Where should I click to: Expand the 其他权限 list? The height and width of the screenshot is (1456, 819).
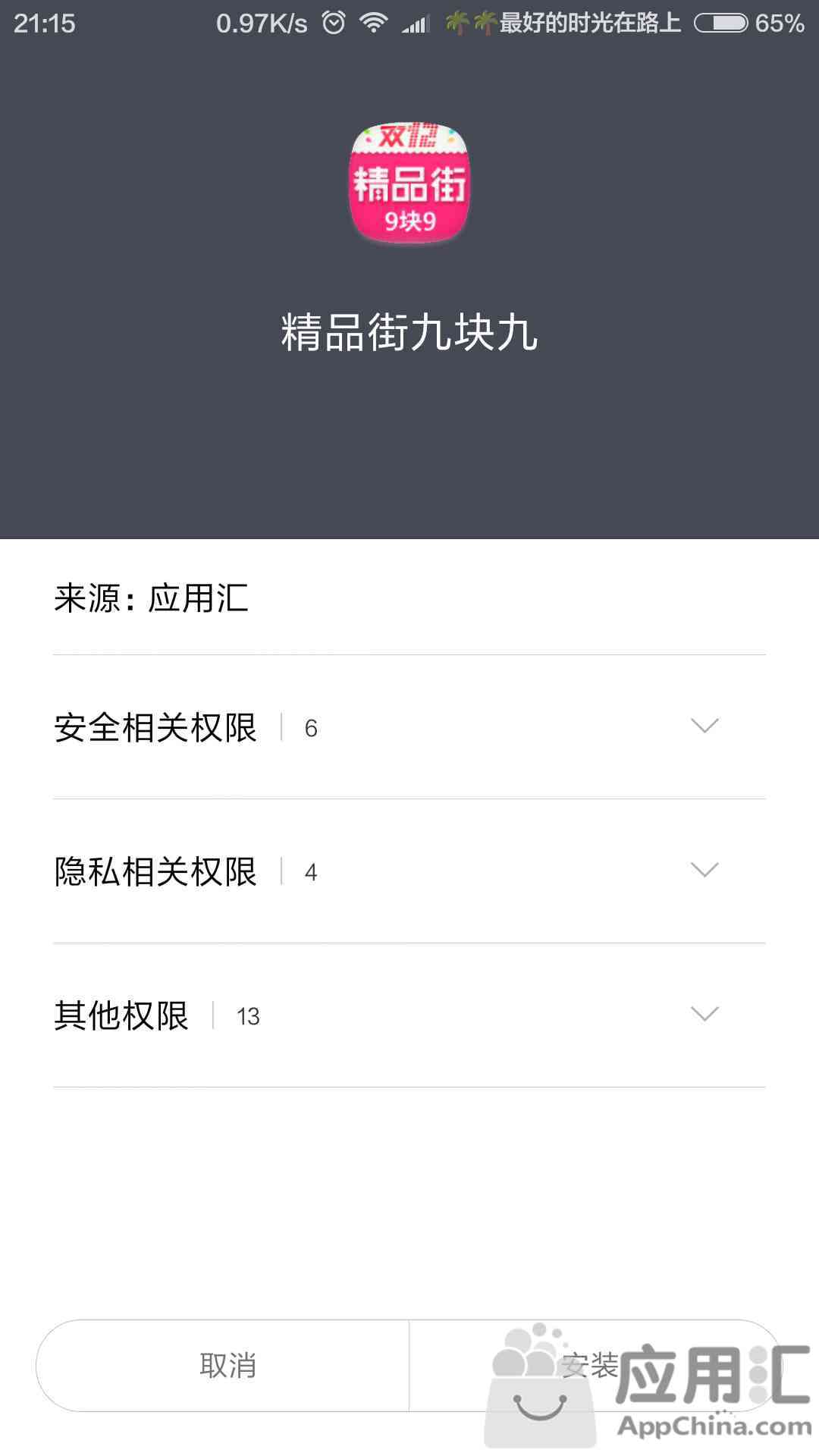click(x=409, y=1015)
